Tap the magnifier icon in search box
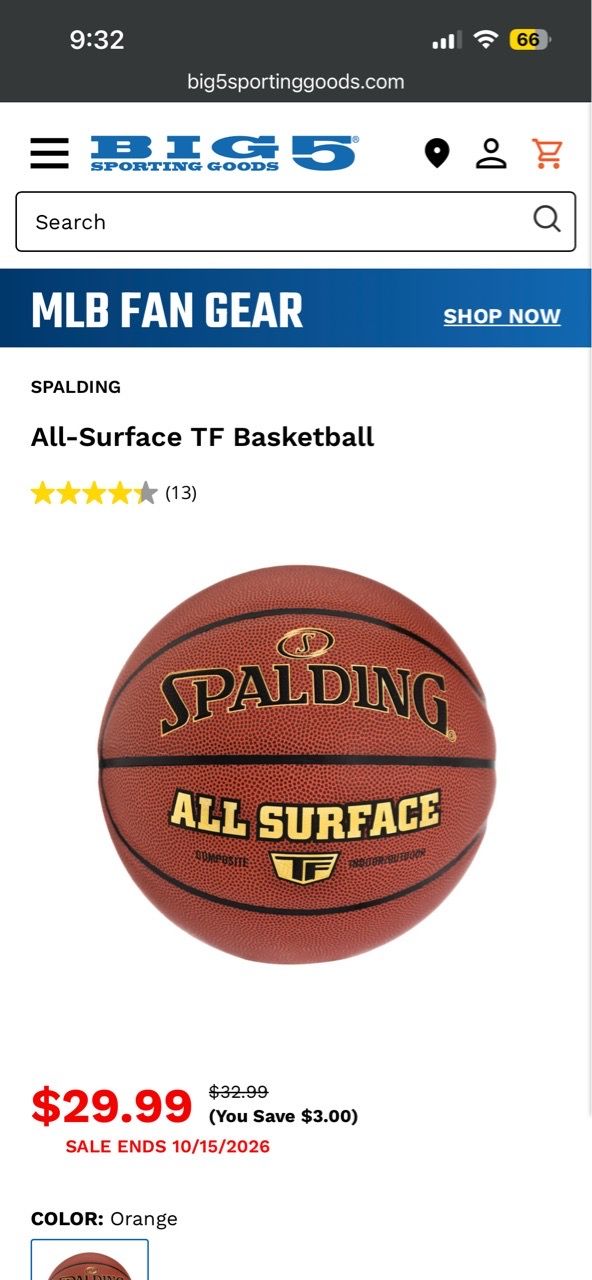This screenshot has width=592, height=1280. (x=546, y=219)
